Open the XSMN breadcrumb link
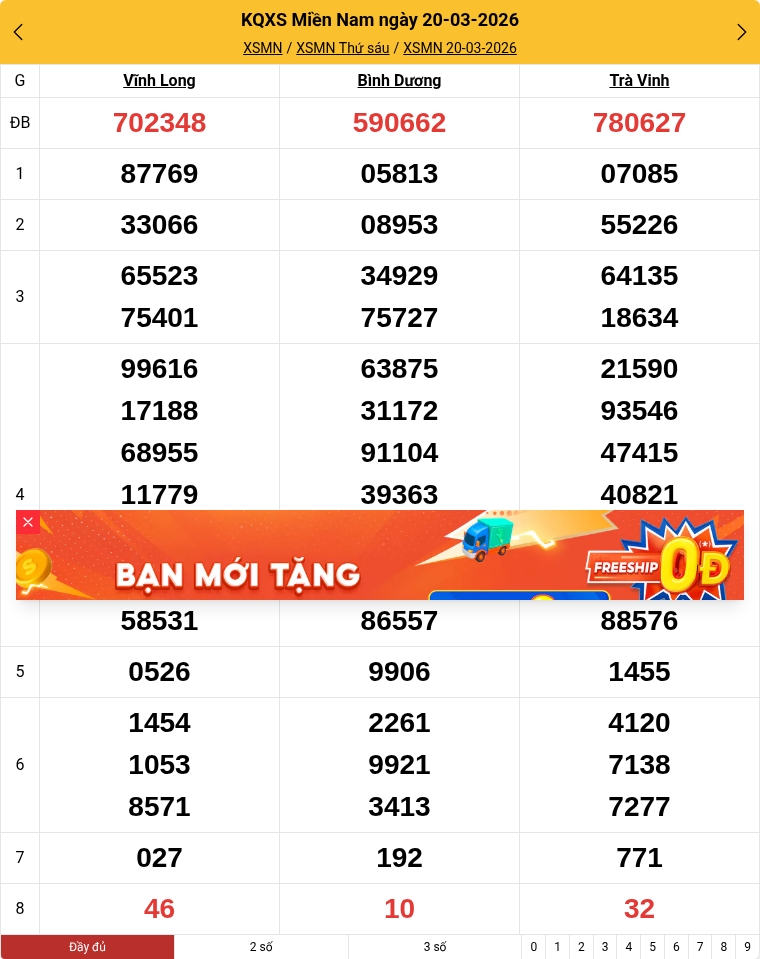 [x=262, y=48]
